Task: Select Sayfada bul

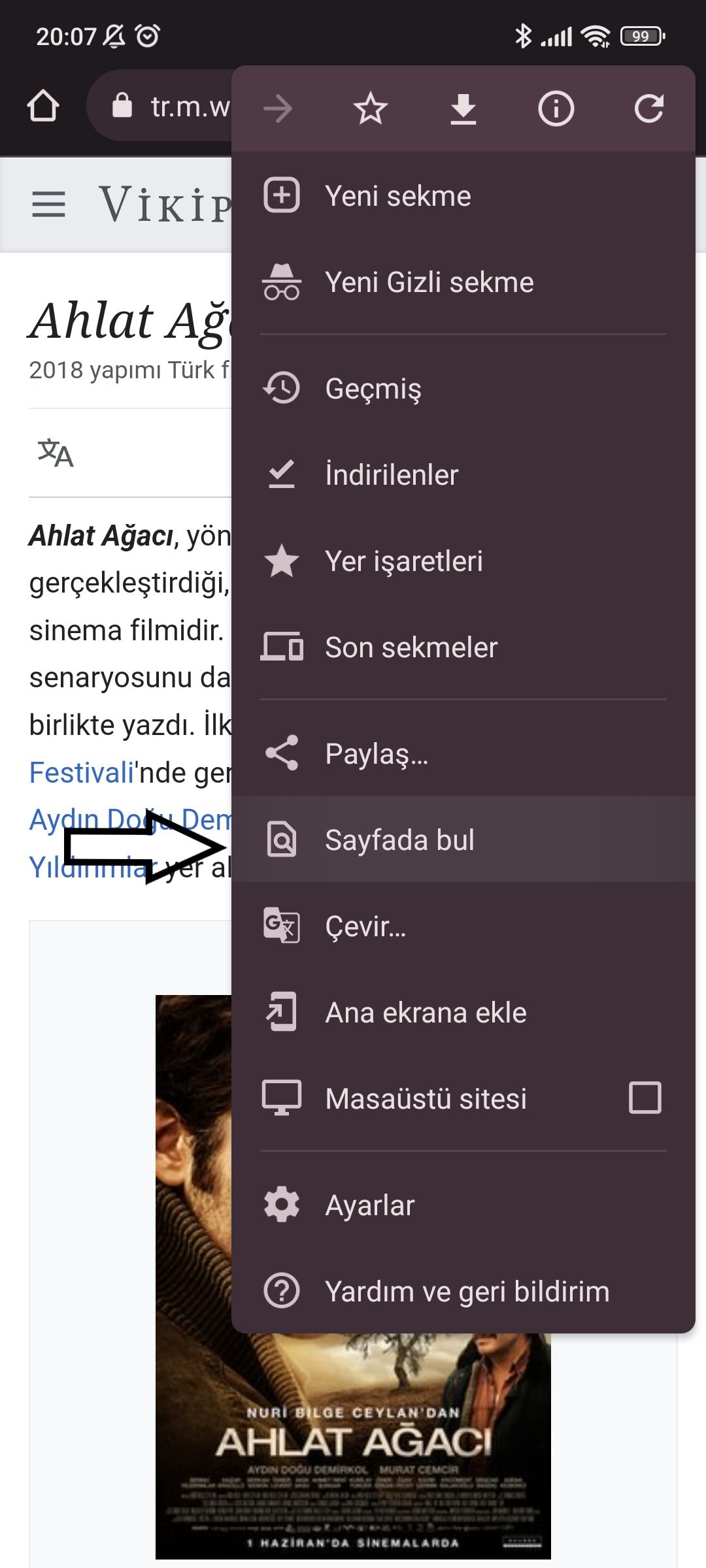Action: [463, 840]
